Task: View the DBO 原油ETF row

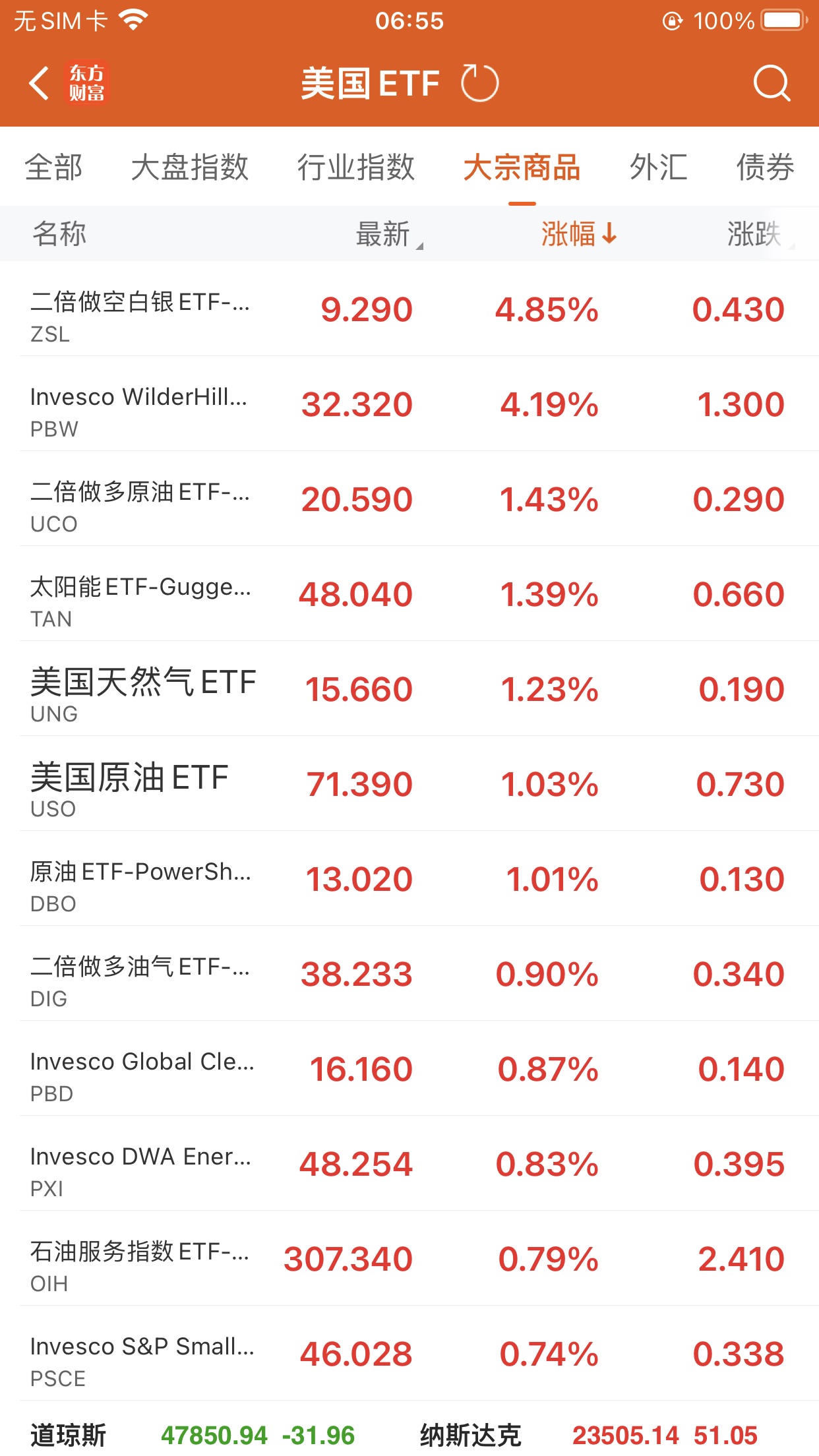Action: pos(409,880)
